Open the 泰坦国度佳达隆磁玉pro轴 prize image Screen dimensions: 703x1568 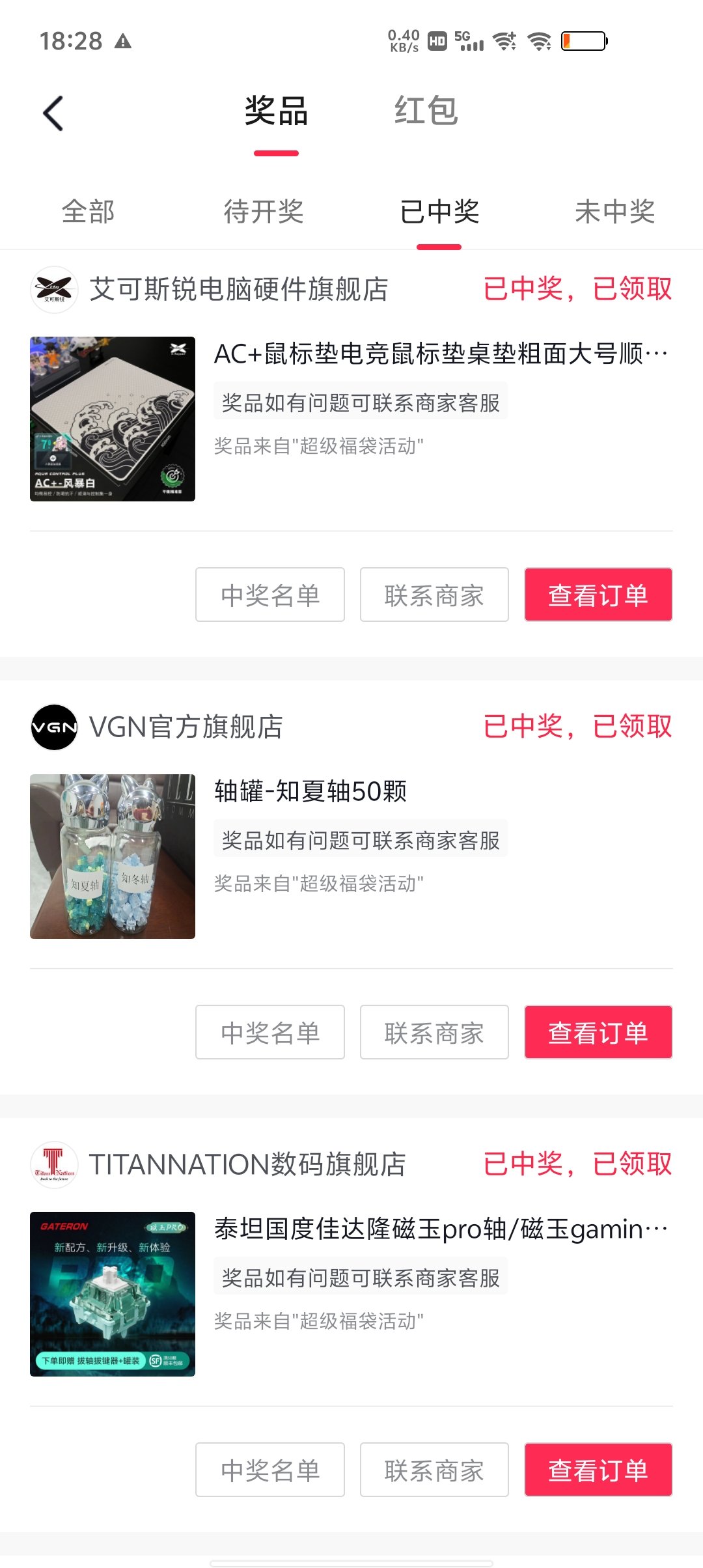tap(113, 1294)
